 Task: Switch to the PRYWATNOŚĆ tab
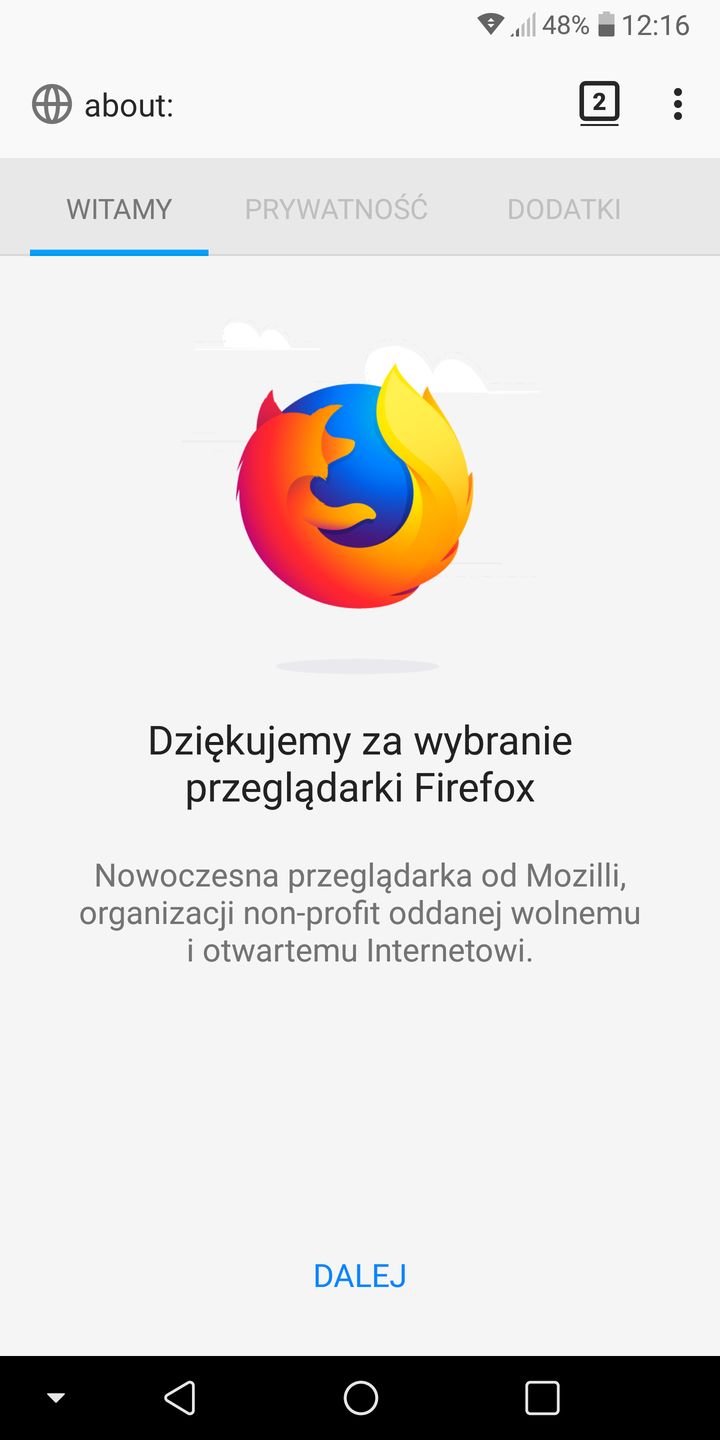(x=337, y=208)
